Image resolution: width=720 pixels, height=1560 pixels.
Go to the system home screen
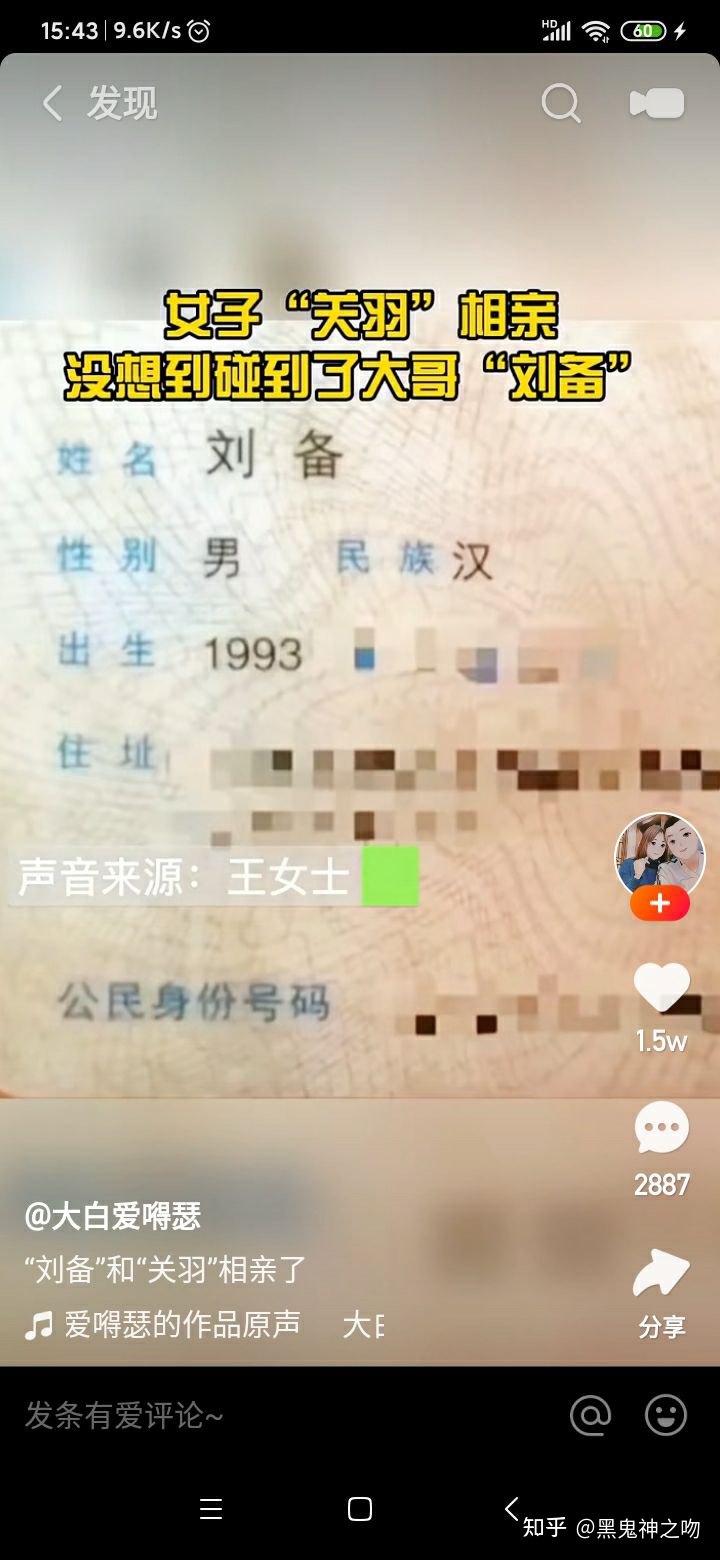click(x=360, y=1509)
